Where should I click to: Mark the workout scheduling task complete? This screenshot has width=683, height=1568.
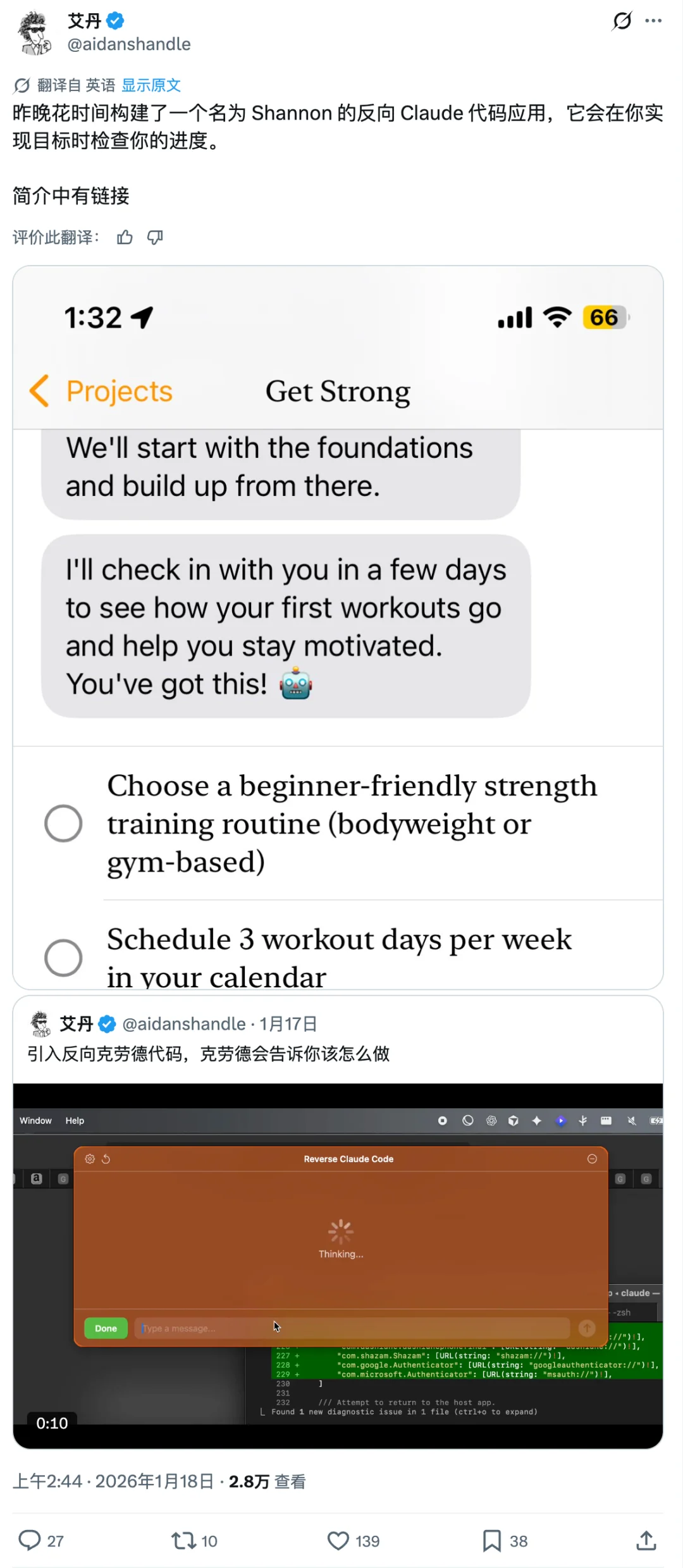pyautogui.click(x=63, y=957)
